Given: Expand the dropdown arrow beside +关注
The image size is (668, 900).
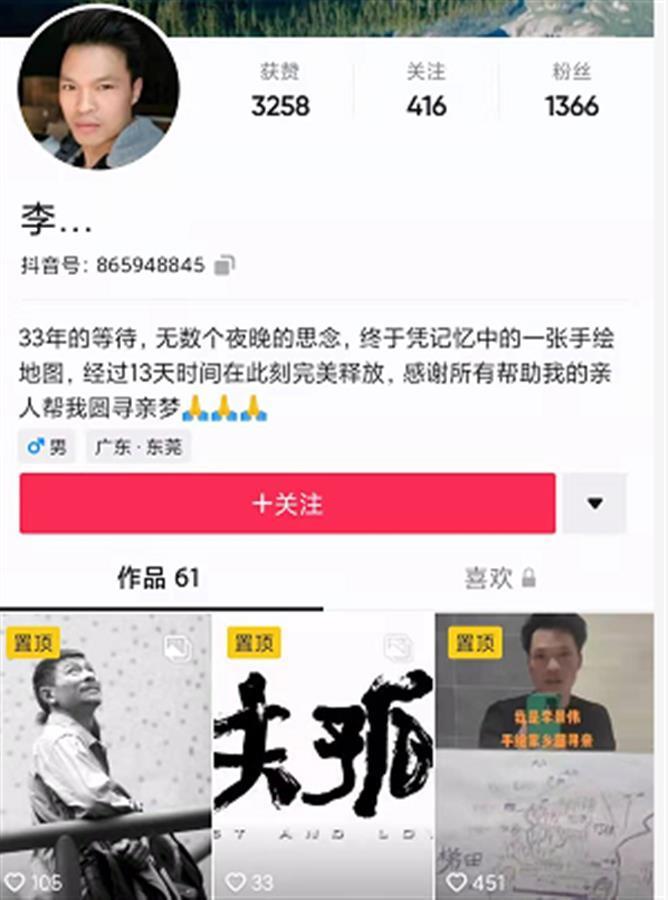Looking at the screenshot, I should tap(595, 503).
